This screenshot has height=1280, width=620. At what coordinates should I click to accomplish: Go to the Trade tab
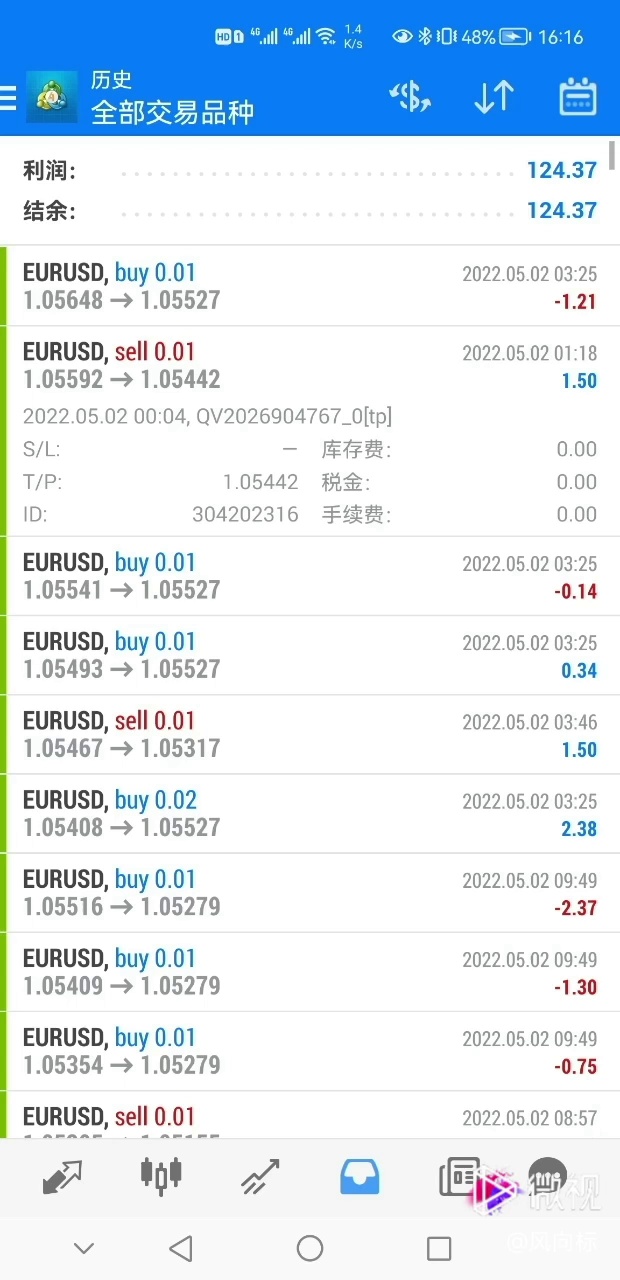point(260,1177)
